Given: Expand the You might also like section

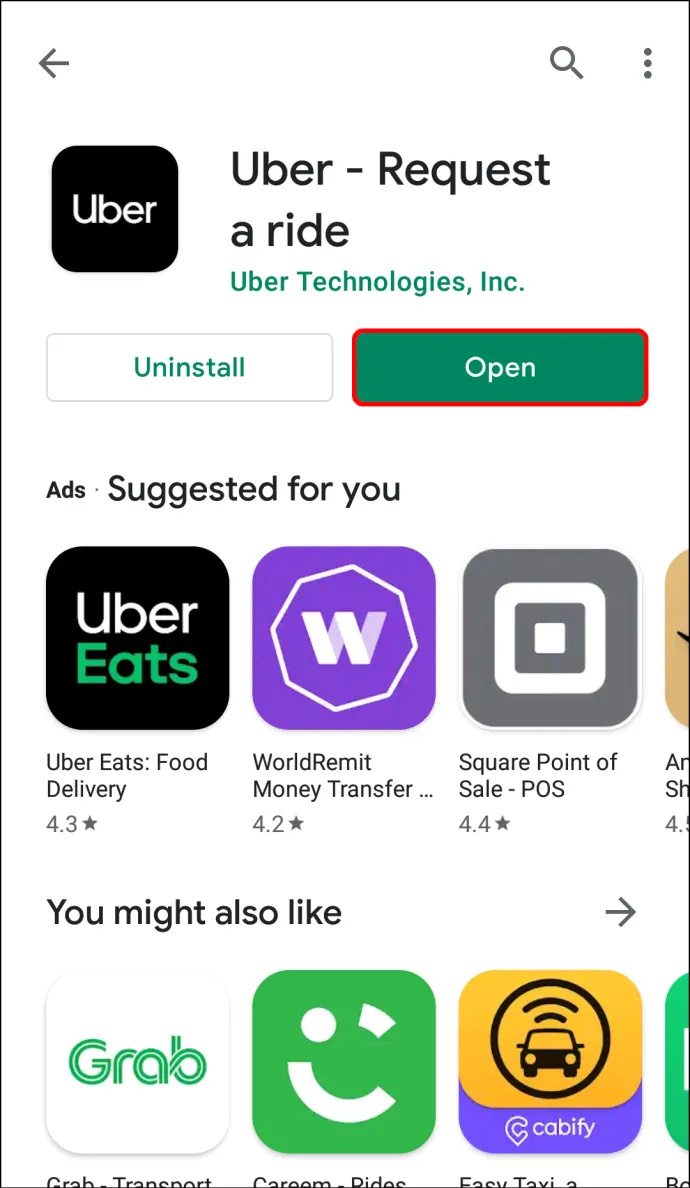Looking at the screenshot, I should tap(621, 912).
